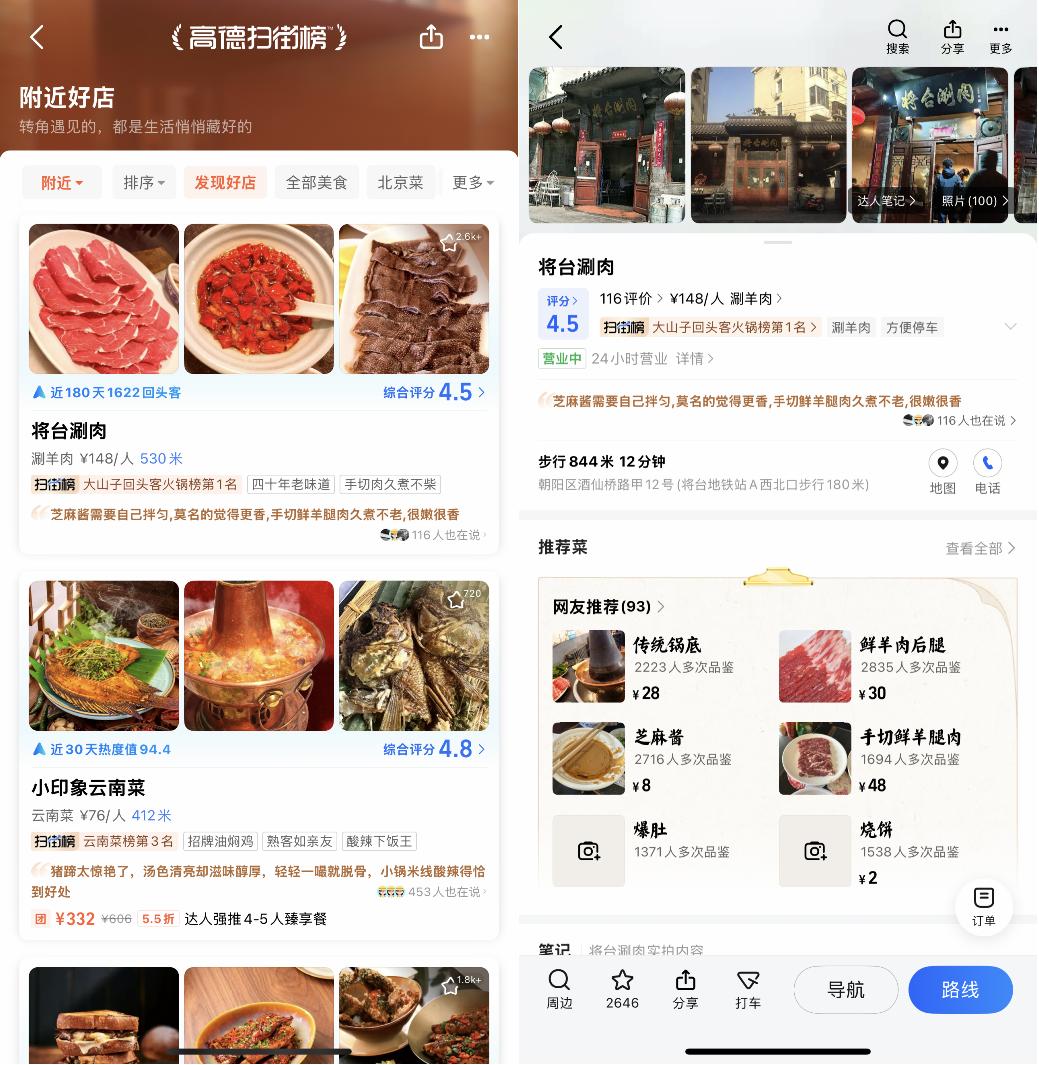Tap 打车 in the bottom bar
The height and width of the screenshot is (1065, 1039).
point(748,988)
